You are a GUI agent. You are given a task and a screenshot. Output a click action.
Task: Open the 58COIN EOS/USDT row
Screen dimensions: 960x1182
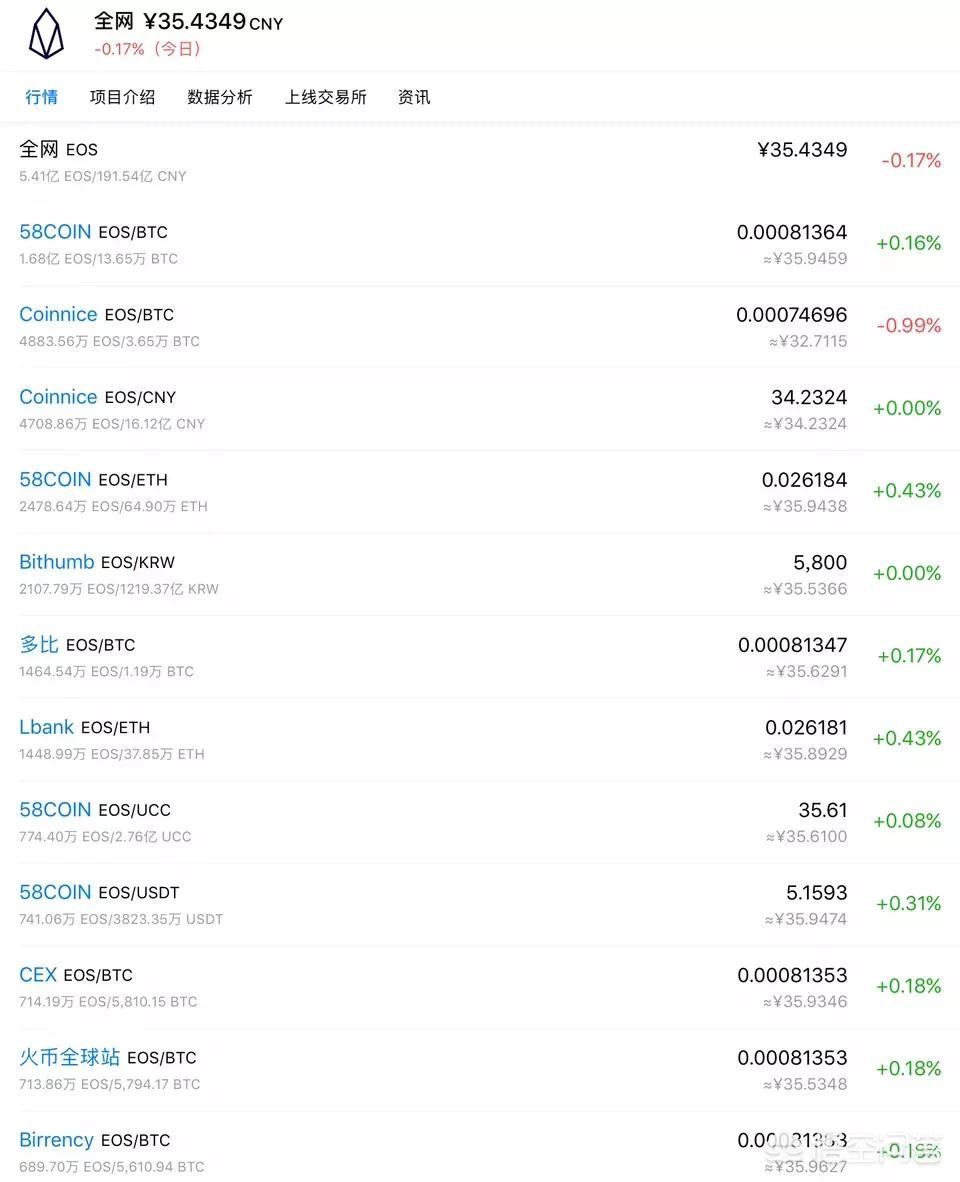[x=480, y=905]
